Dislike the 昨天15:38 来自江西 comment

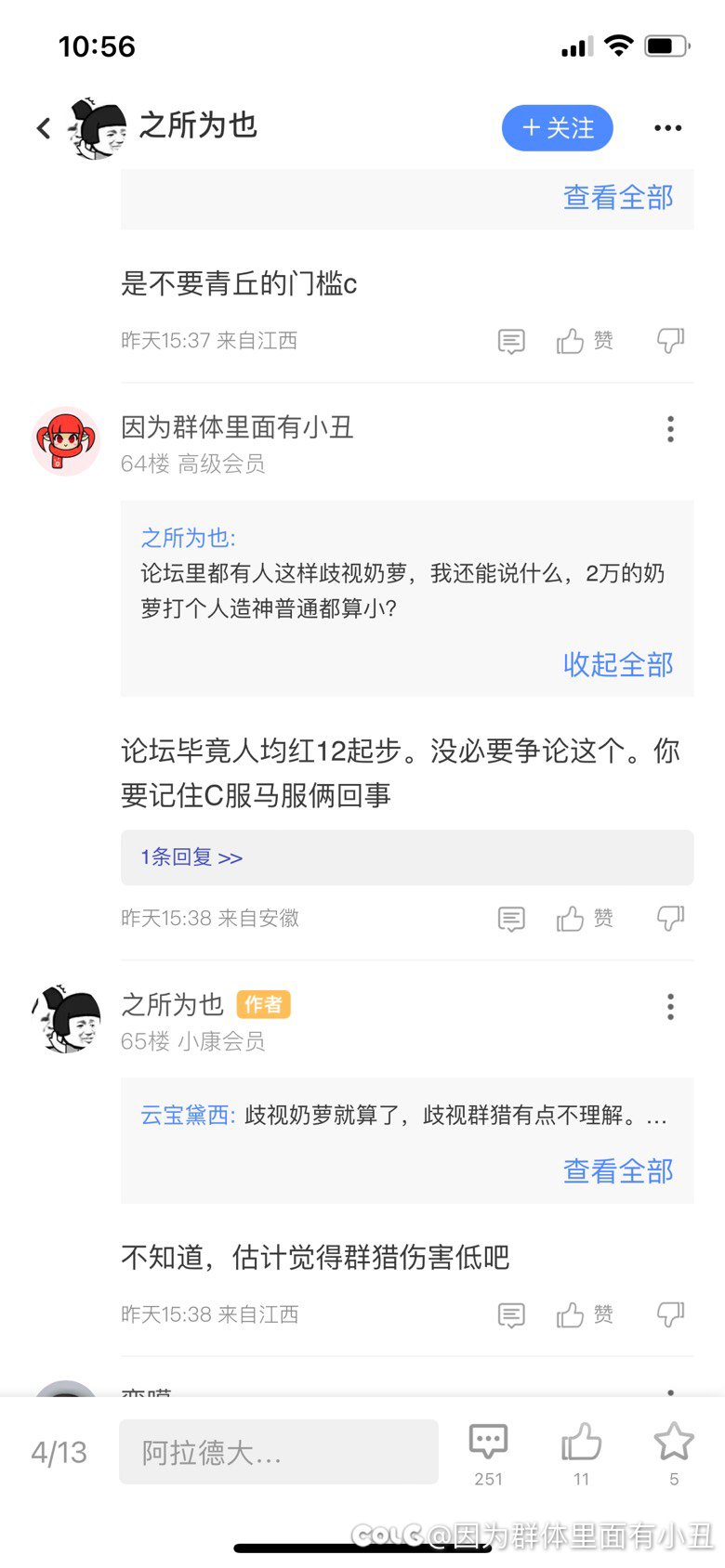tap(670, 1313)
